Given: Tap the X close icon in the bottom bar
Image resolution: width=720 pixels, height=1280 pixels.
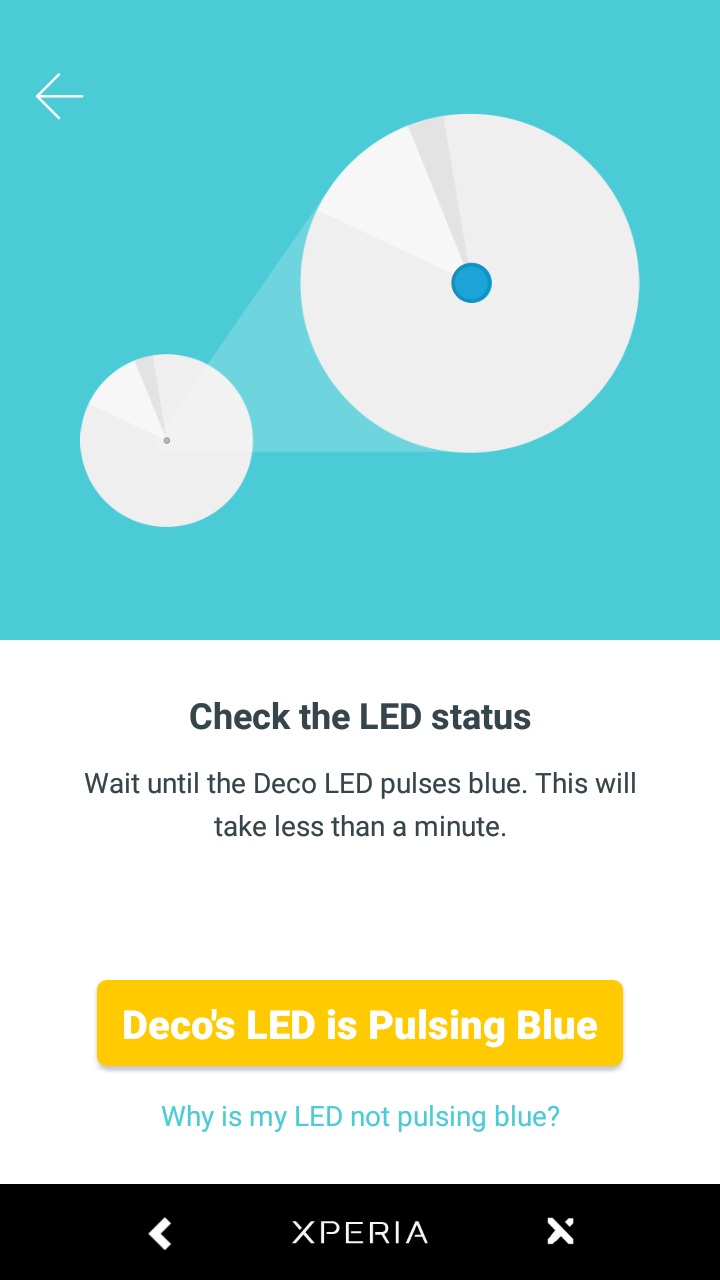Looking at the screenshot, I should [560, 1232].
